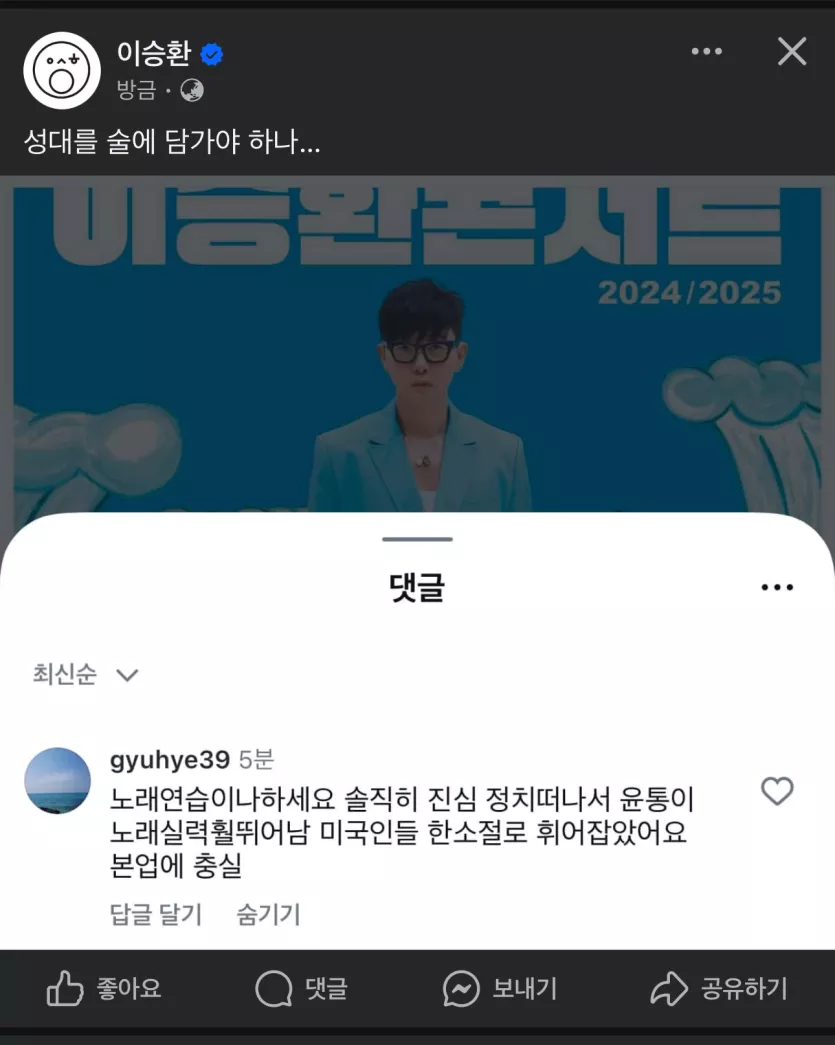Tap the comments sheet drag handle
The width and height of the screenshot is (835, 1045).
[x=417, y=540]
